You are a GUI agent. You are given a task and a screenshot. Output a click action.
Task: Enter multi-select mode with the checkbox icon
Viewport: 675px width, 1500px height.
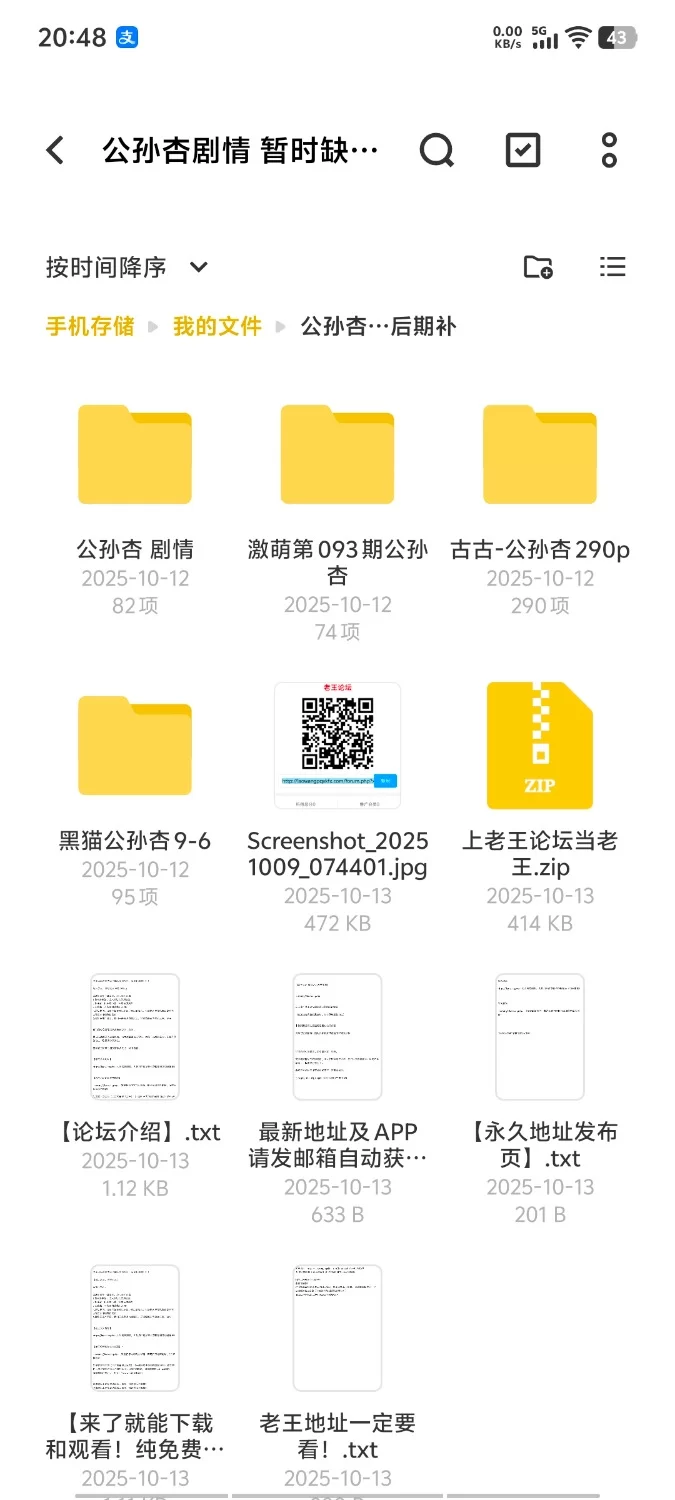click(x=523, y=150)
